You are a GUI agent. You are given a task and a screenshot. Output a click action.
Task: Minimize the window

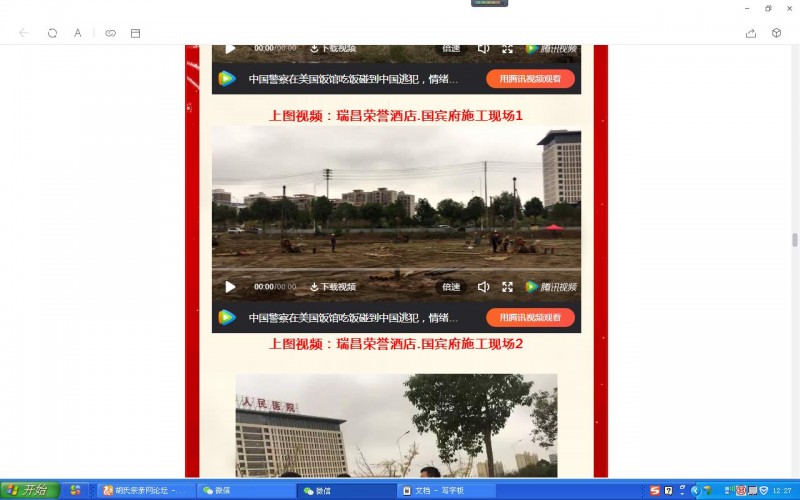(x=747, y=8)
